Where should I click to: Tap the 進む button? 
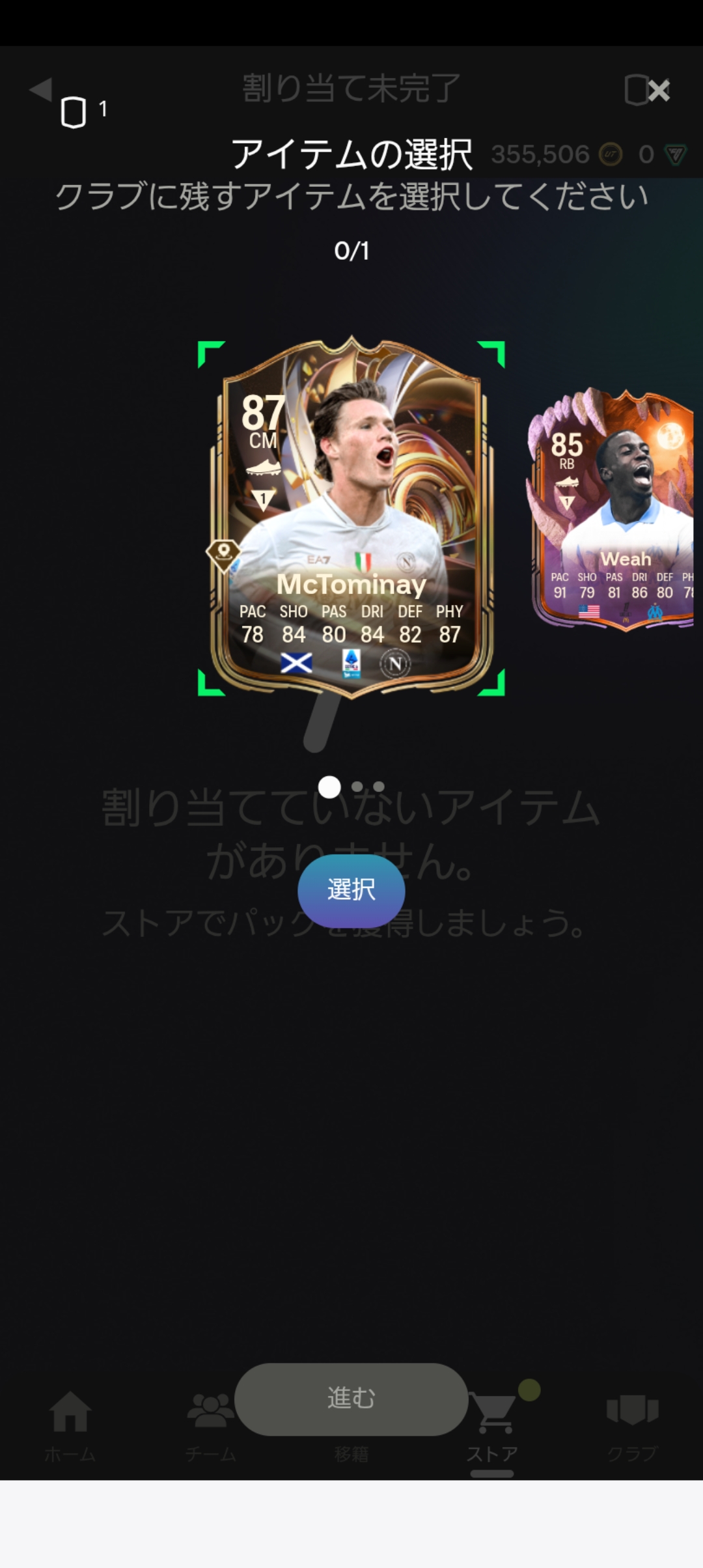(351, 1399)
